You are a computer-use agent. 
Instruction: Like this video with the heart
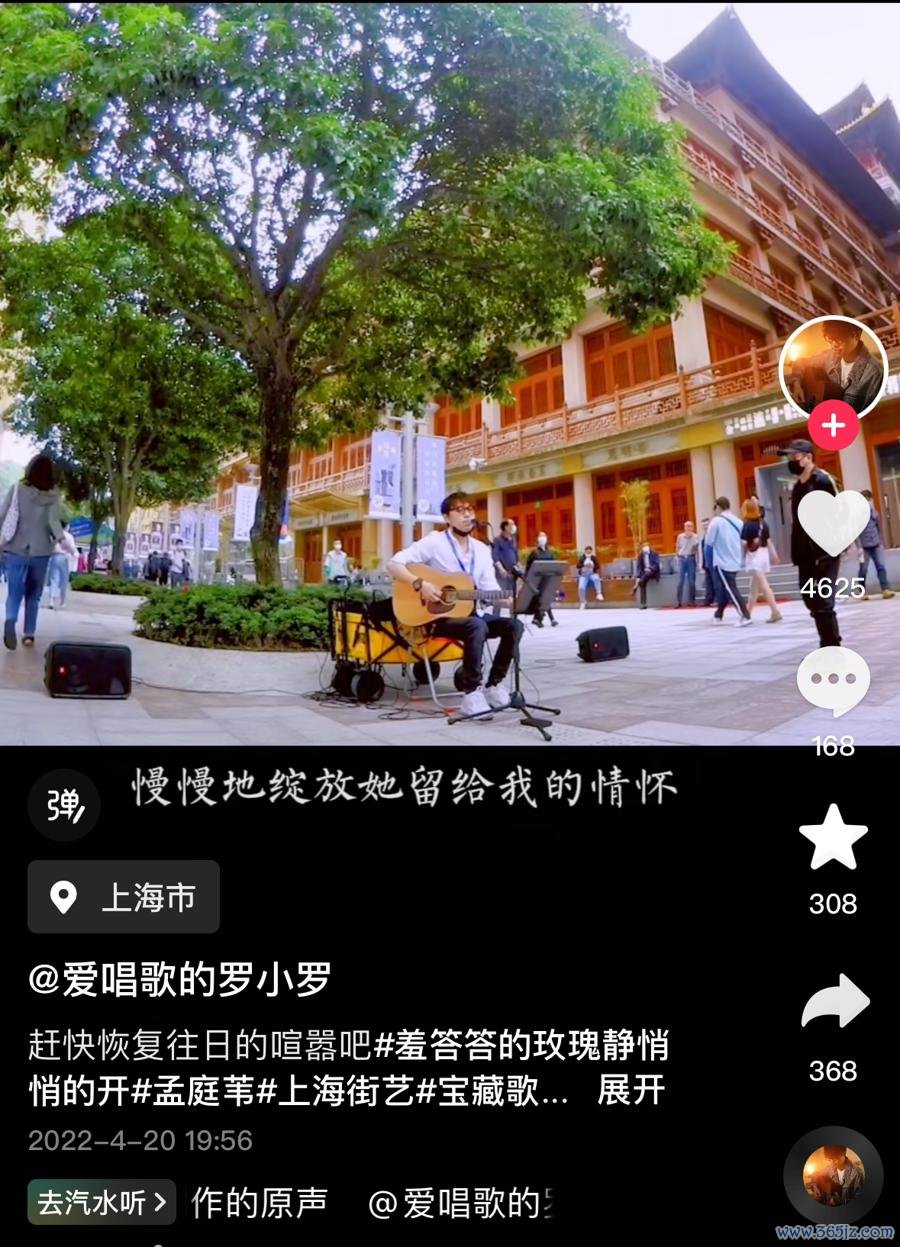(x=833, y=522)
